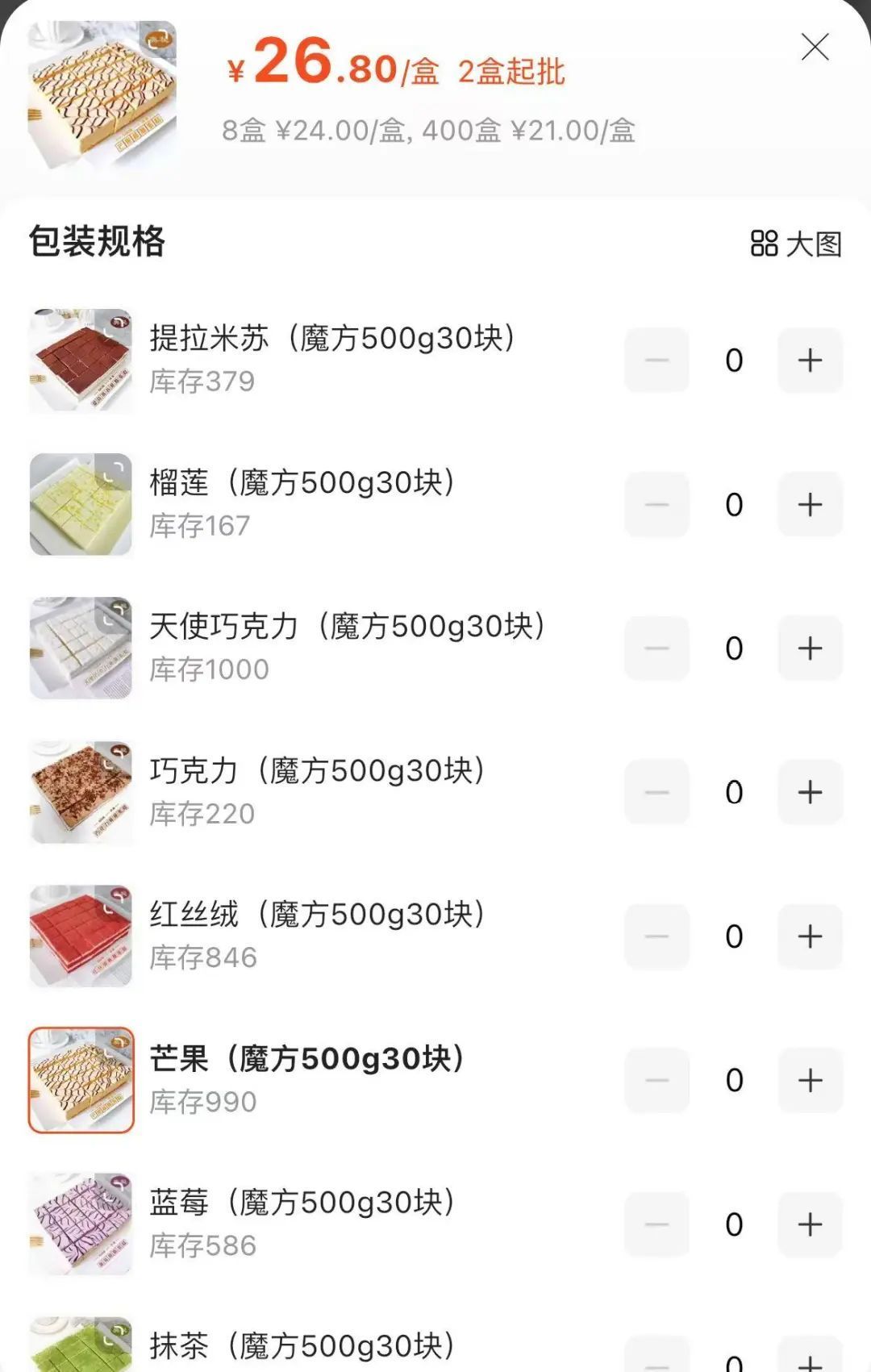Image resolution: width=871 pixels, height=1372 pixels.
Task: View the 巧克力 cake thumbnail
Action: [81, 792]
